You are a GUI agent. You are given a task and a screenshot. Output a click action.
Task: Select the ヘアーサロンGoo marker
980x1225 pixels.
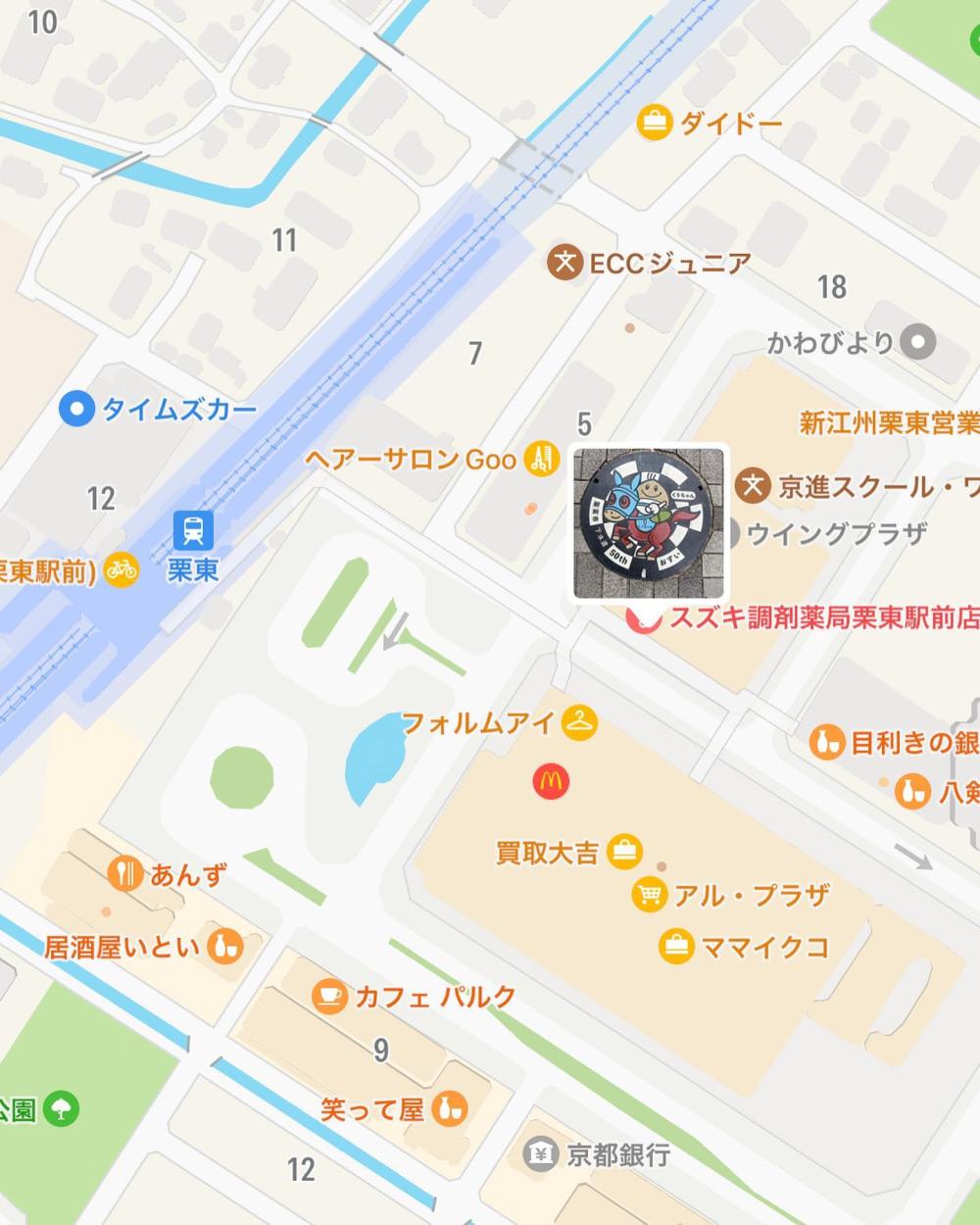pyautogui.click(x=540, y=458)
